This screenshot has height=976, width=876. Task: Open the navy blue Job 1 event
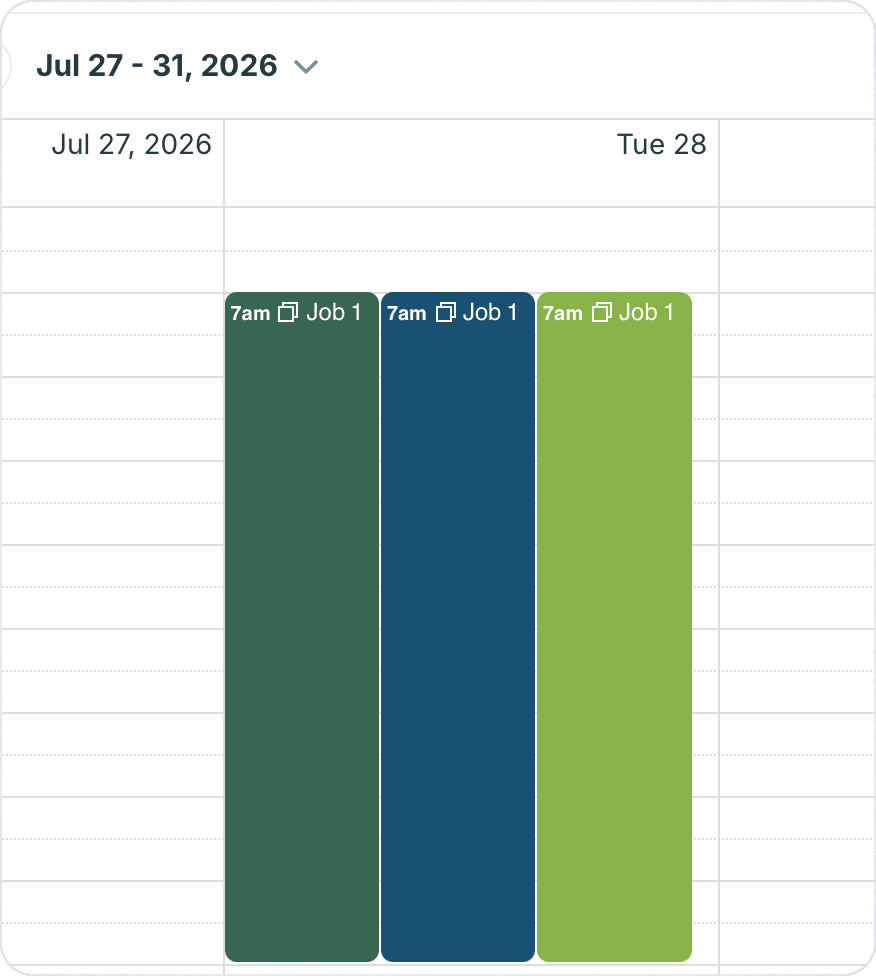coord(458,627)
